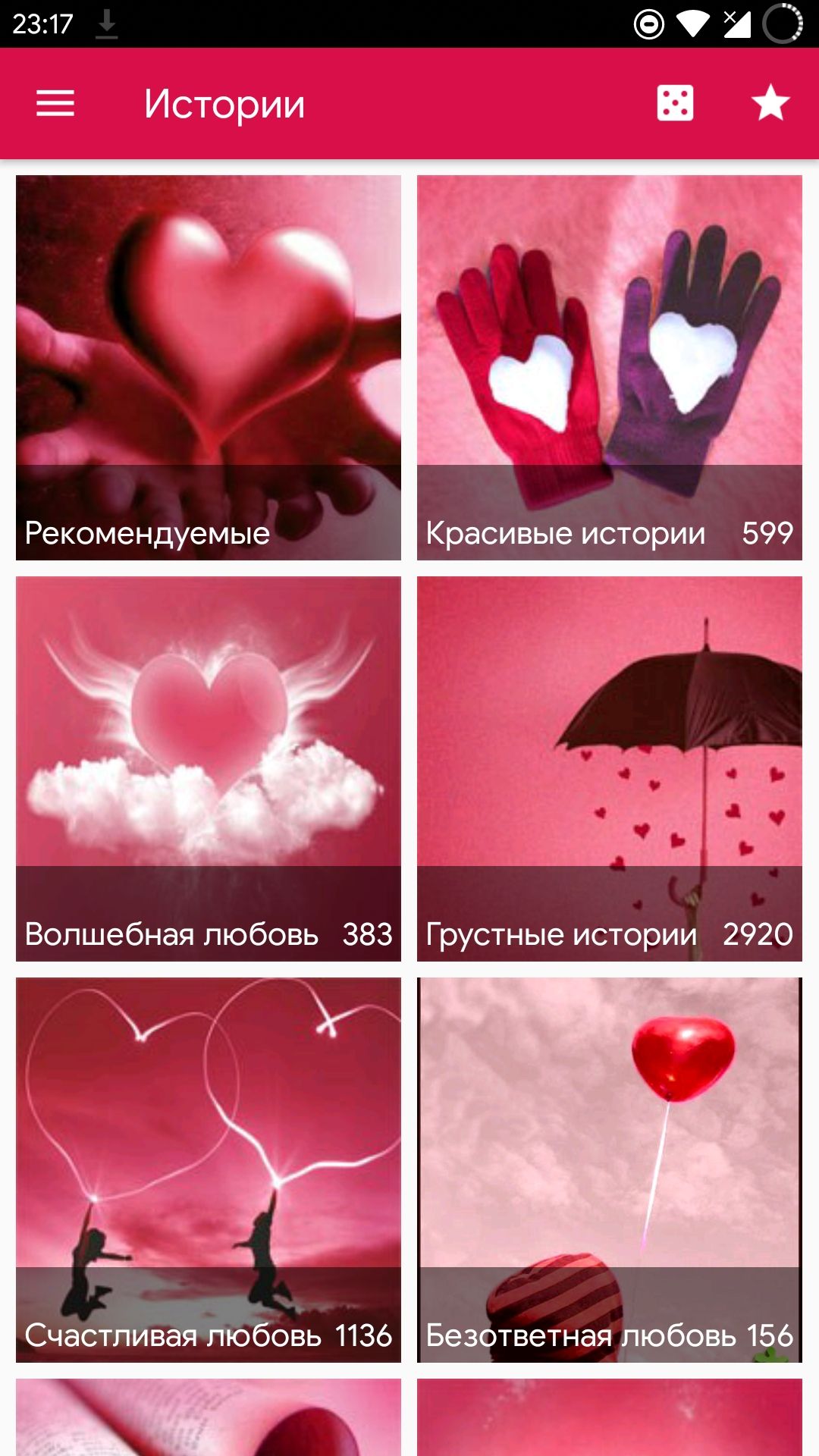Open the hamburger navigation menu

coord(55,104)
